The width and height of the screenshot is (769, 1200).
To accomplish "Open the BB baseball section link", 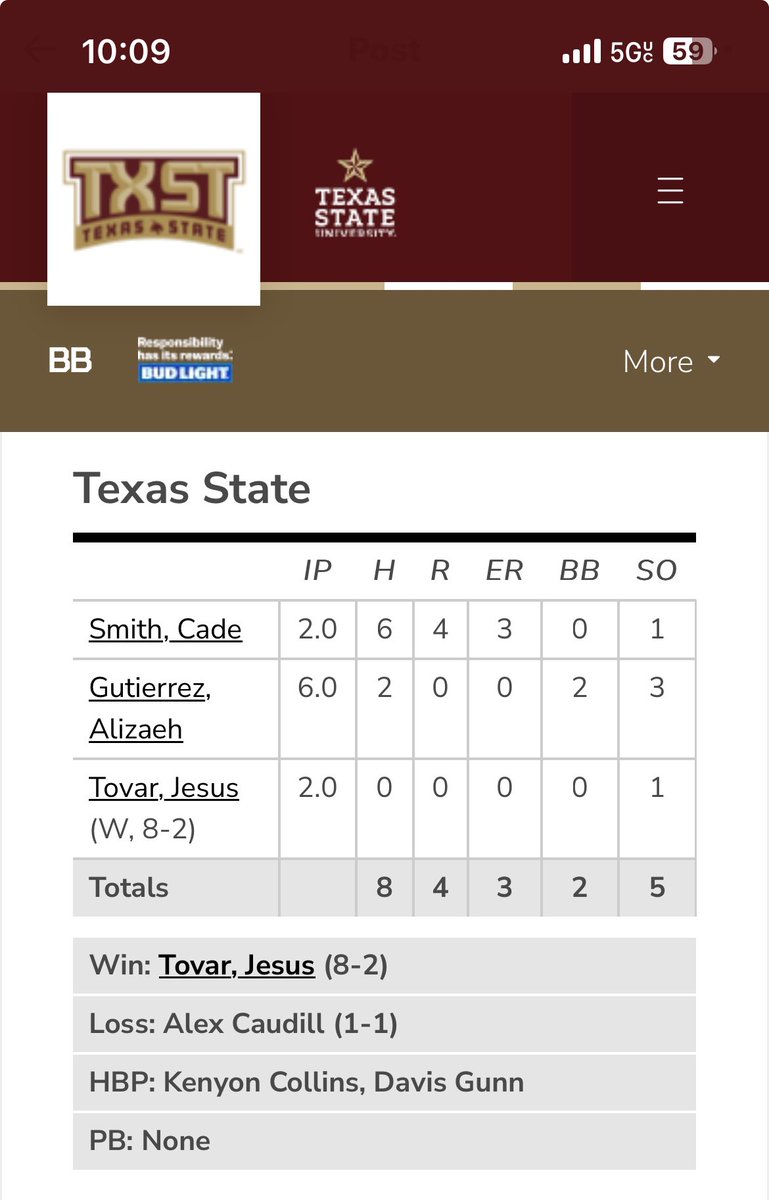I will 70,361.
